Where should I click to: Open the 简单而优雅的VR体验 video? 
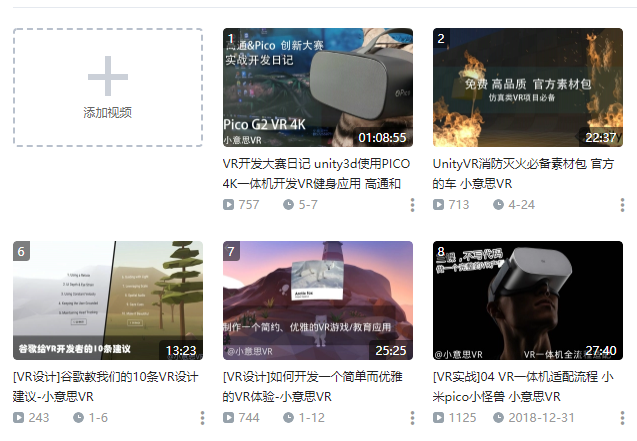317,300
